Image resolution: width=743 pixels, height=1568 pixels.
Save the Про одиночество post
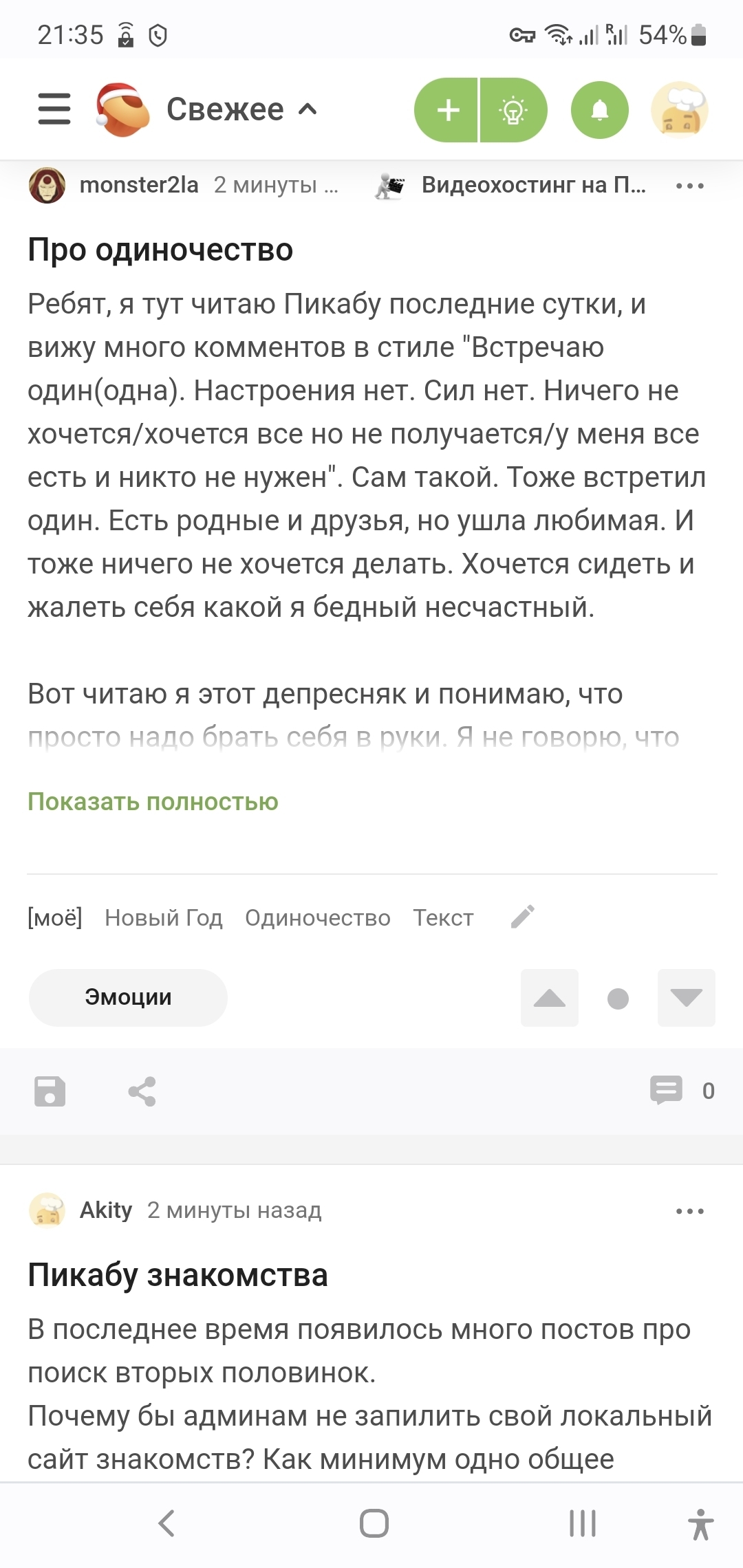50,1091
